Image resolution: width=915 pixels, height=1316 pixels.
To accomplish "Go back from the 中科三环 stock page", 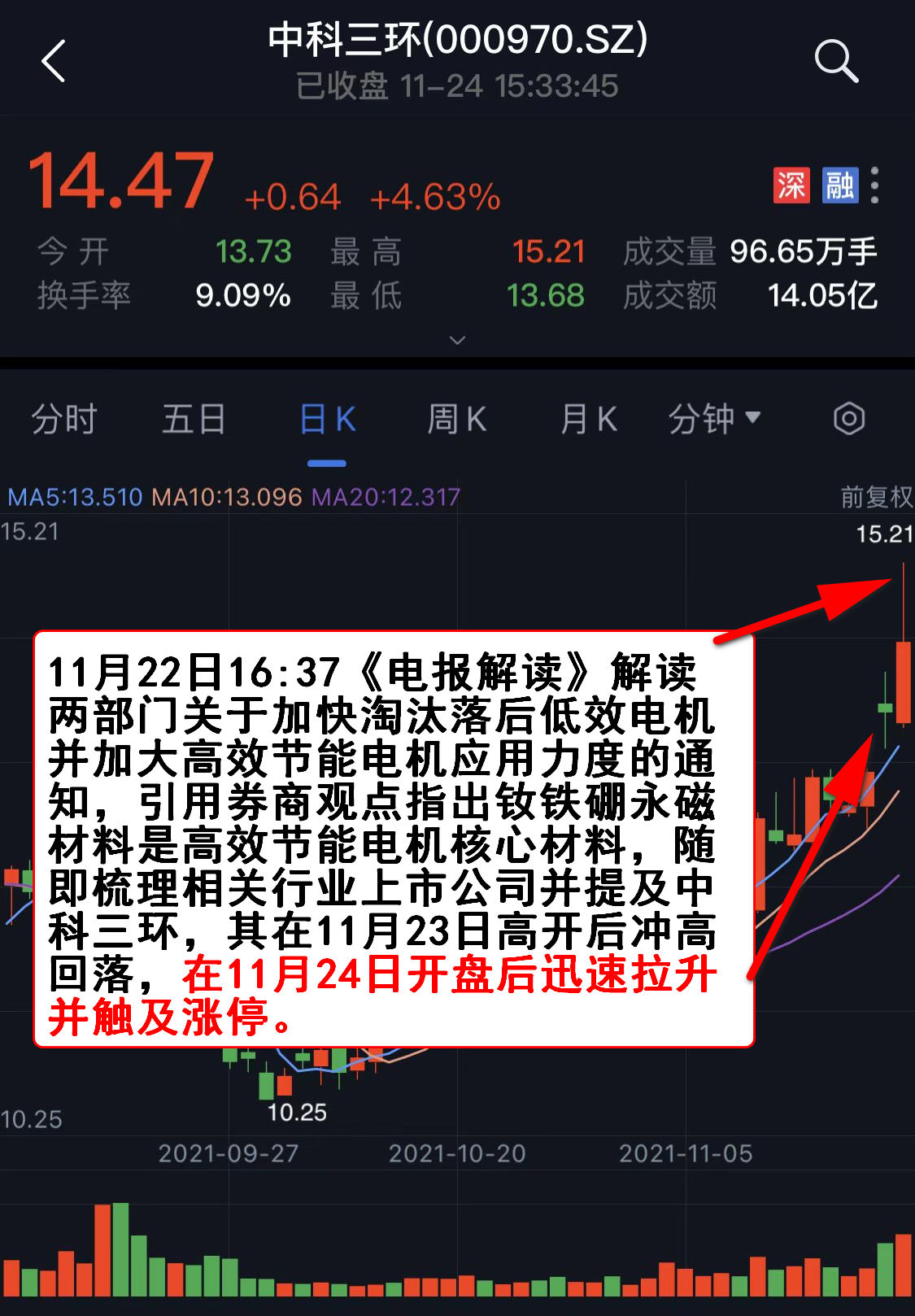I will point(54,62).
